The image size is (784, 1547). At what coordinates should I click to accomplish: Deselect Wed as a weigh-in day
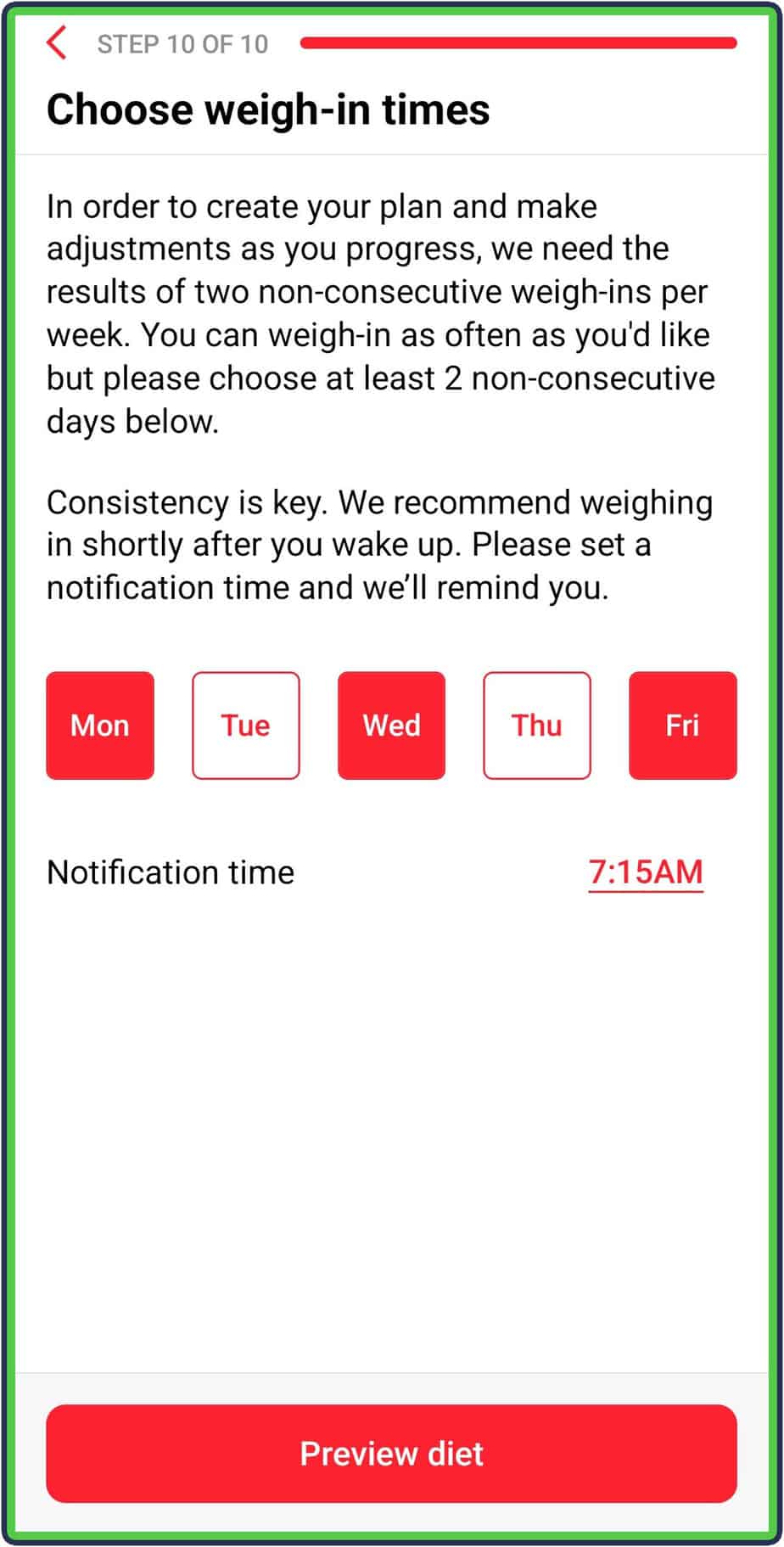point(391,726)
